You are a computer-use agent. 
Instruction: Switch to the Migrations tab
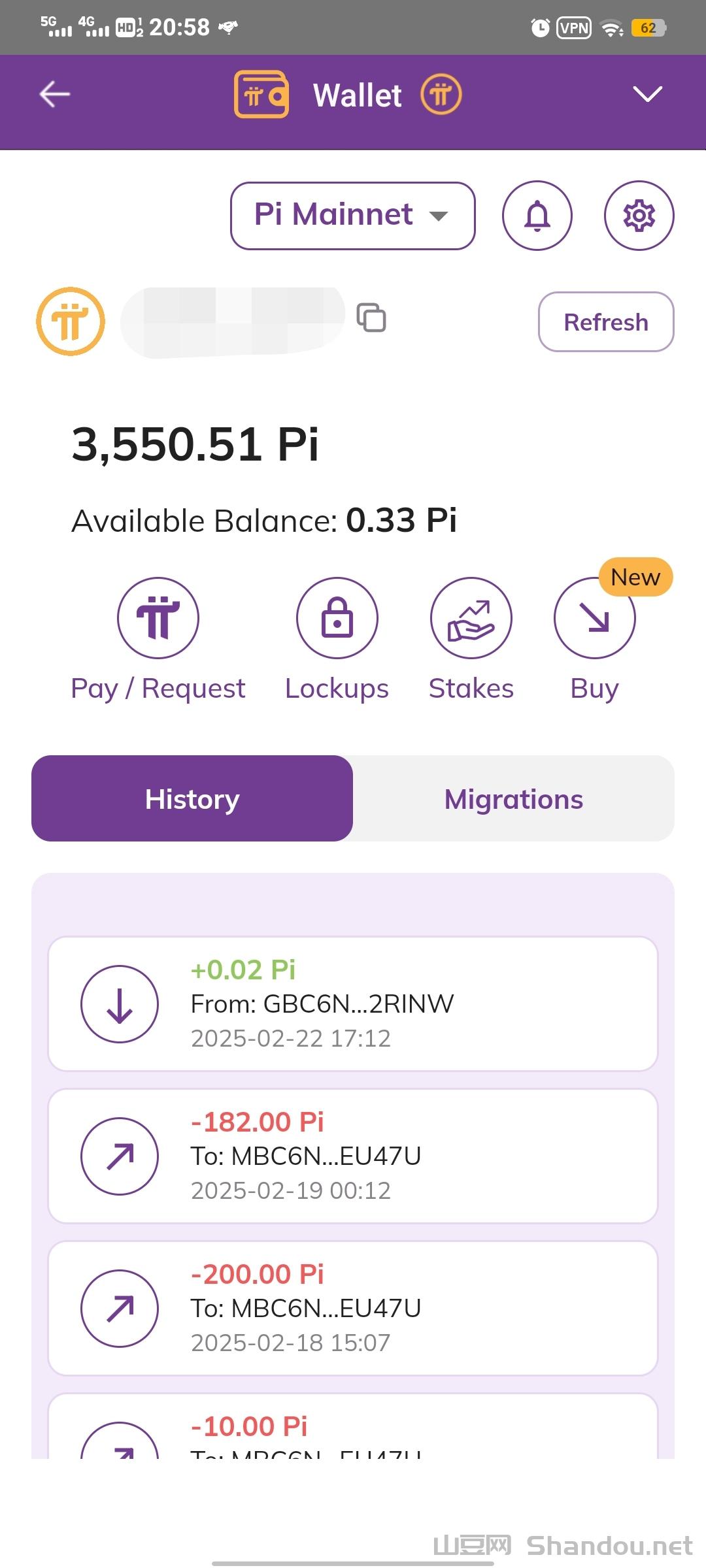(513, 798)
